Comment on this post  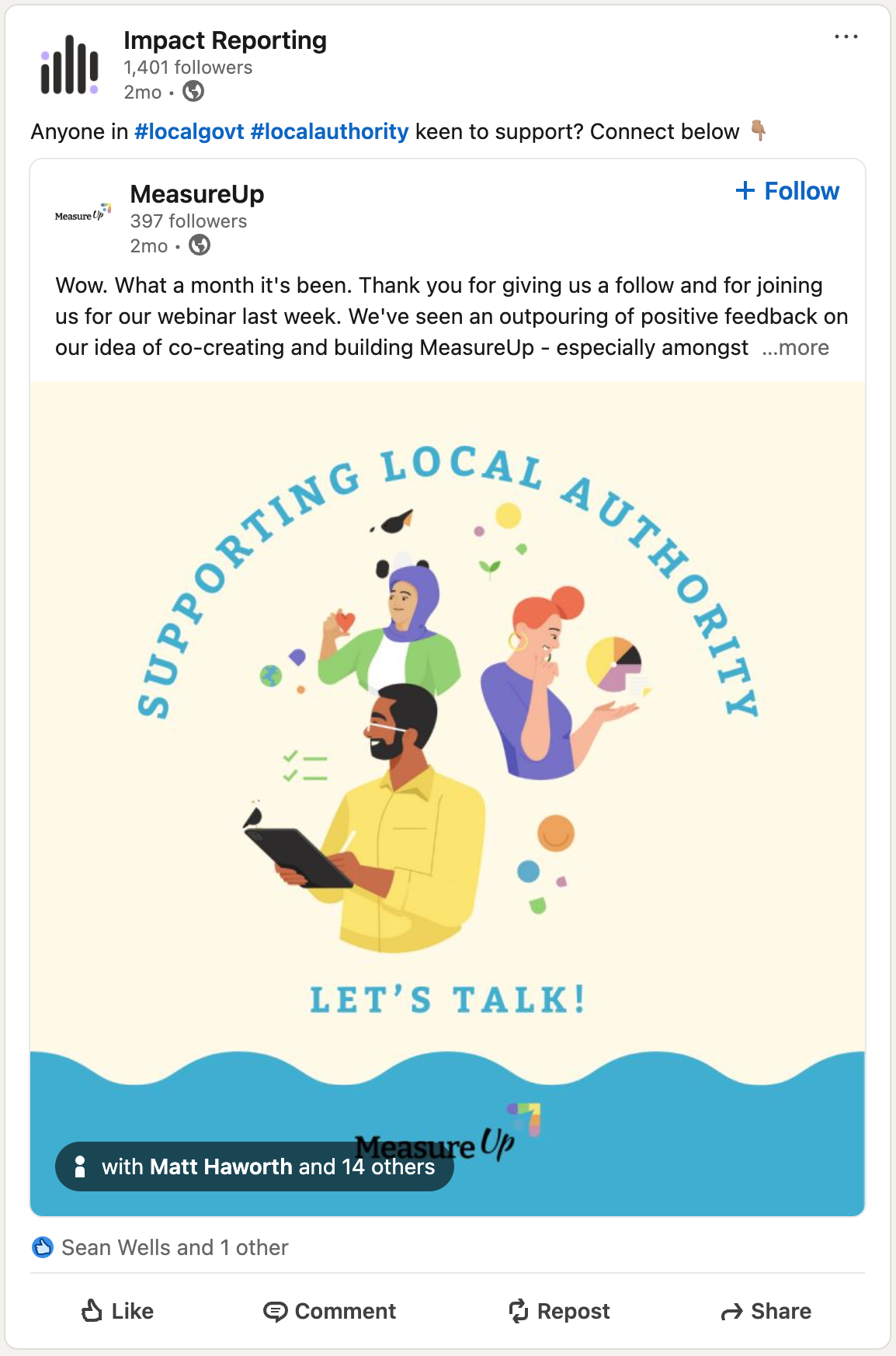pos(330,1311)
